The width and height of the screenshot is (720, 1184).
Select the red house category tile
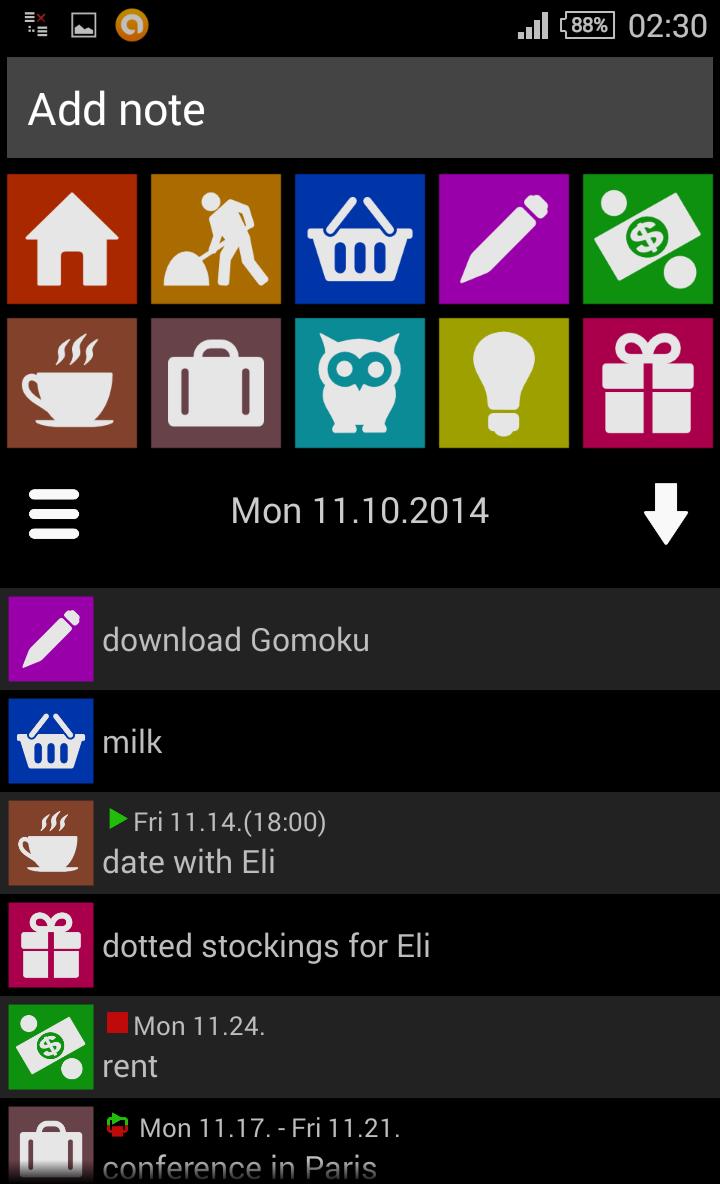pyautogui.click(x=72, y=239)
